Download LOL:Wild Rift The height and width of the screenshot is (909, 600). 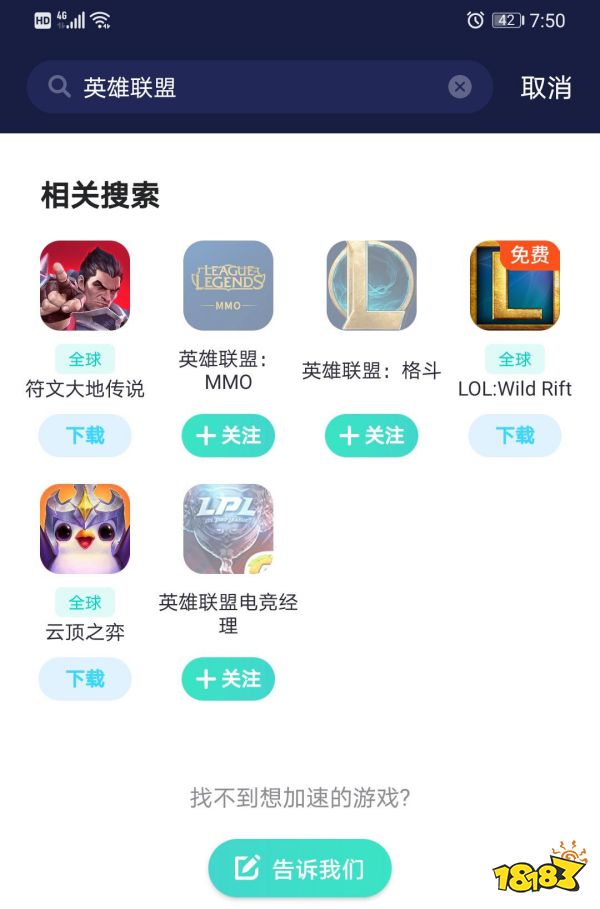pyautogui.click(x=515, y=435)
